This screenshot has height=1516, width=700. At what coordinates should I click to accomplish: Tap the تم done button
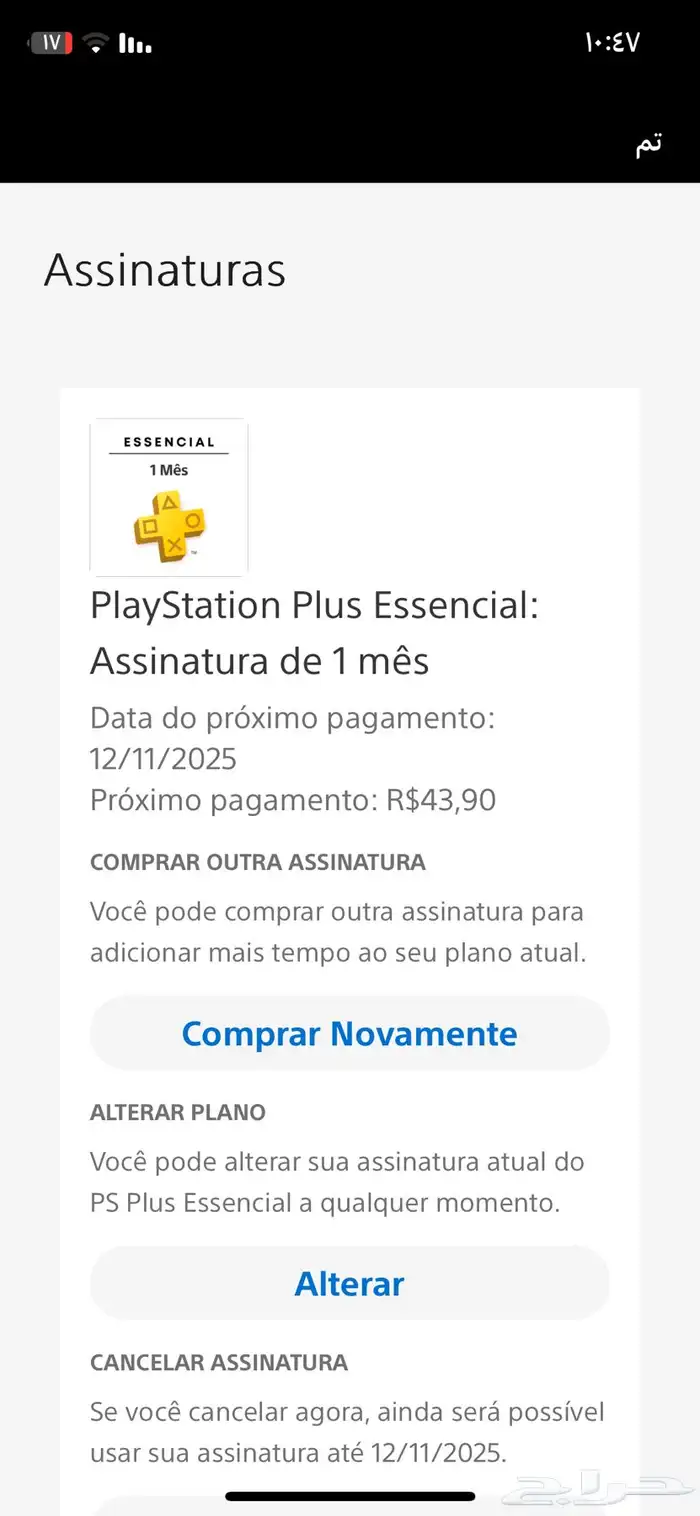coord(648,144)
